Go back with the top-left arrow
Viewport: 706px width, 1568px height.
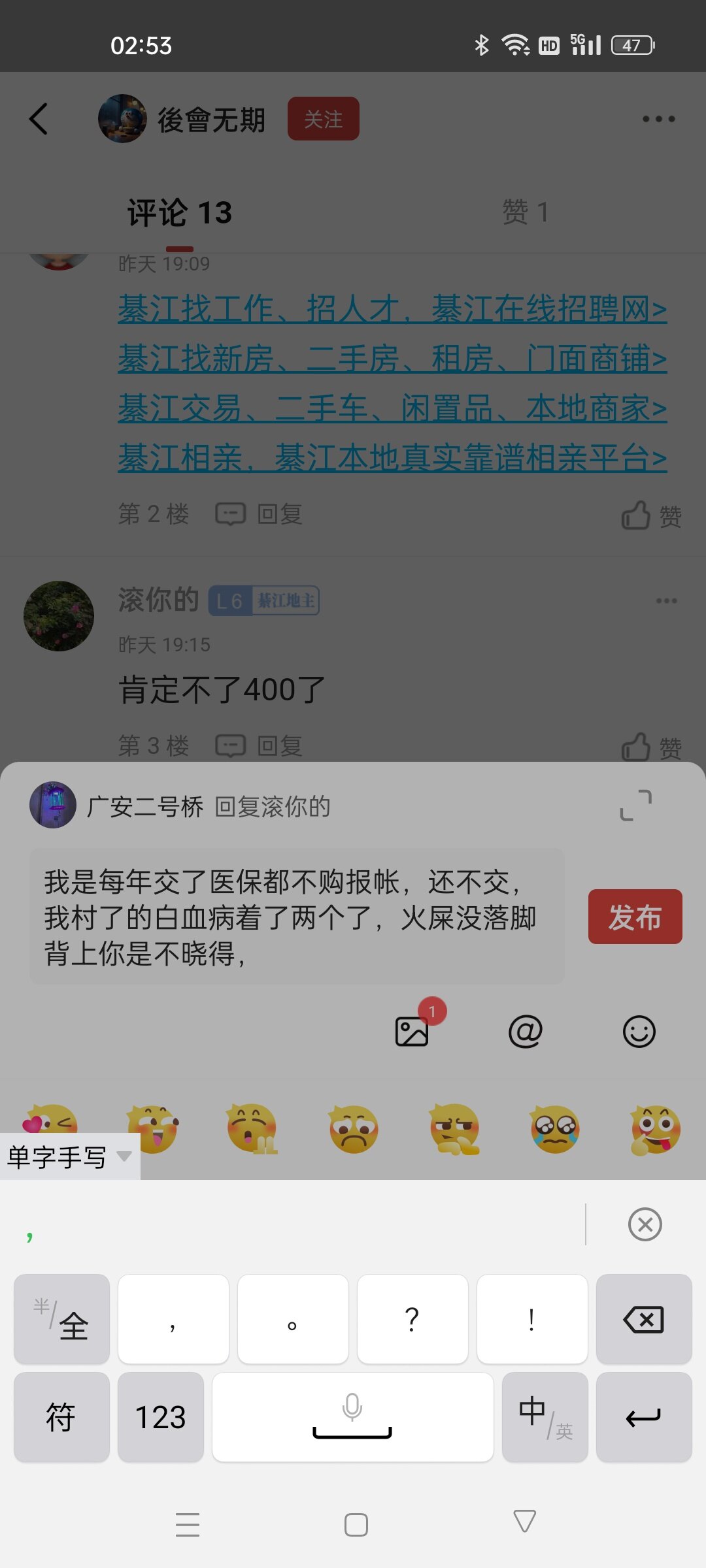click(x=39, y=119)
